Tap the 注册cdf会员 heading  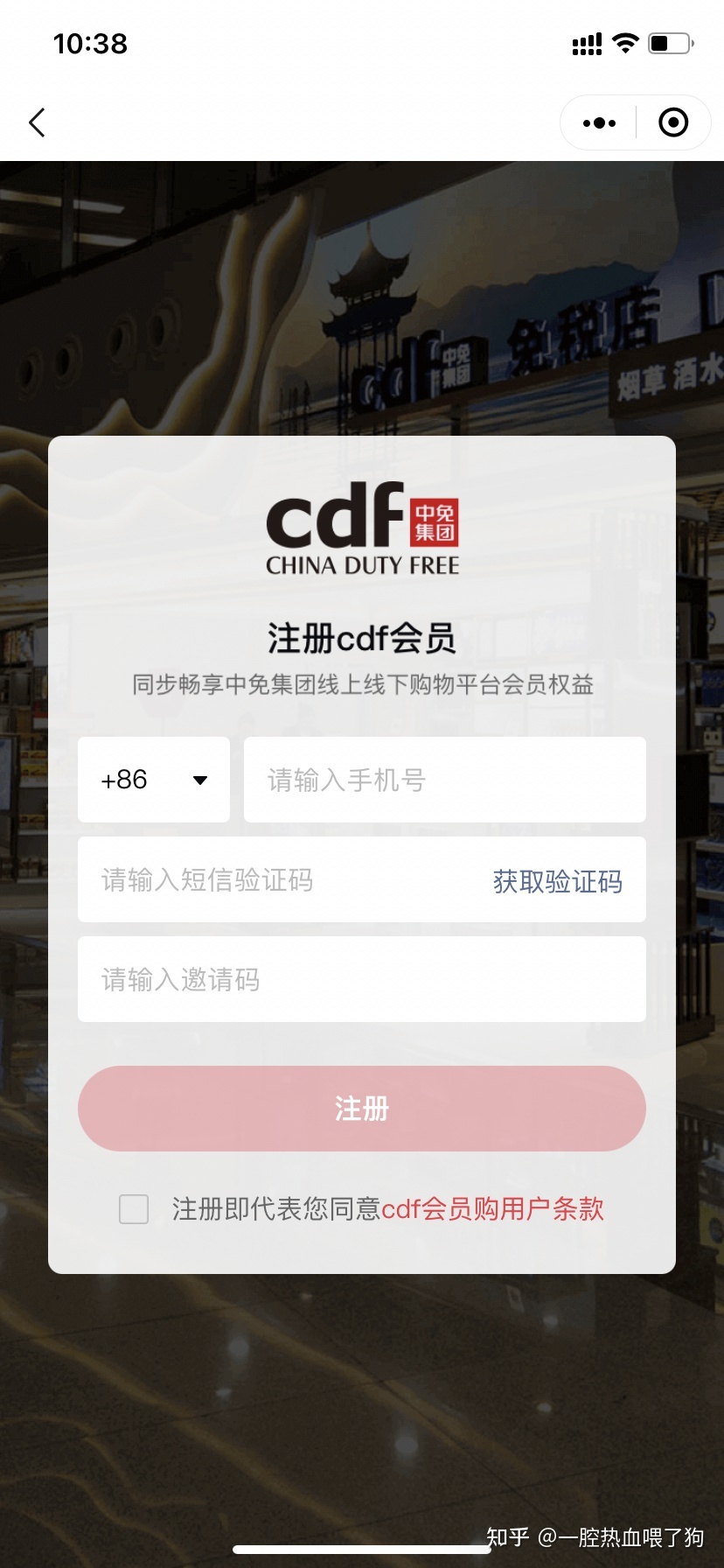[x=361, y=639]
